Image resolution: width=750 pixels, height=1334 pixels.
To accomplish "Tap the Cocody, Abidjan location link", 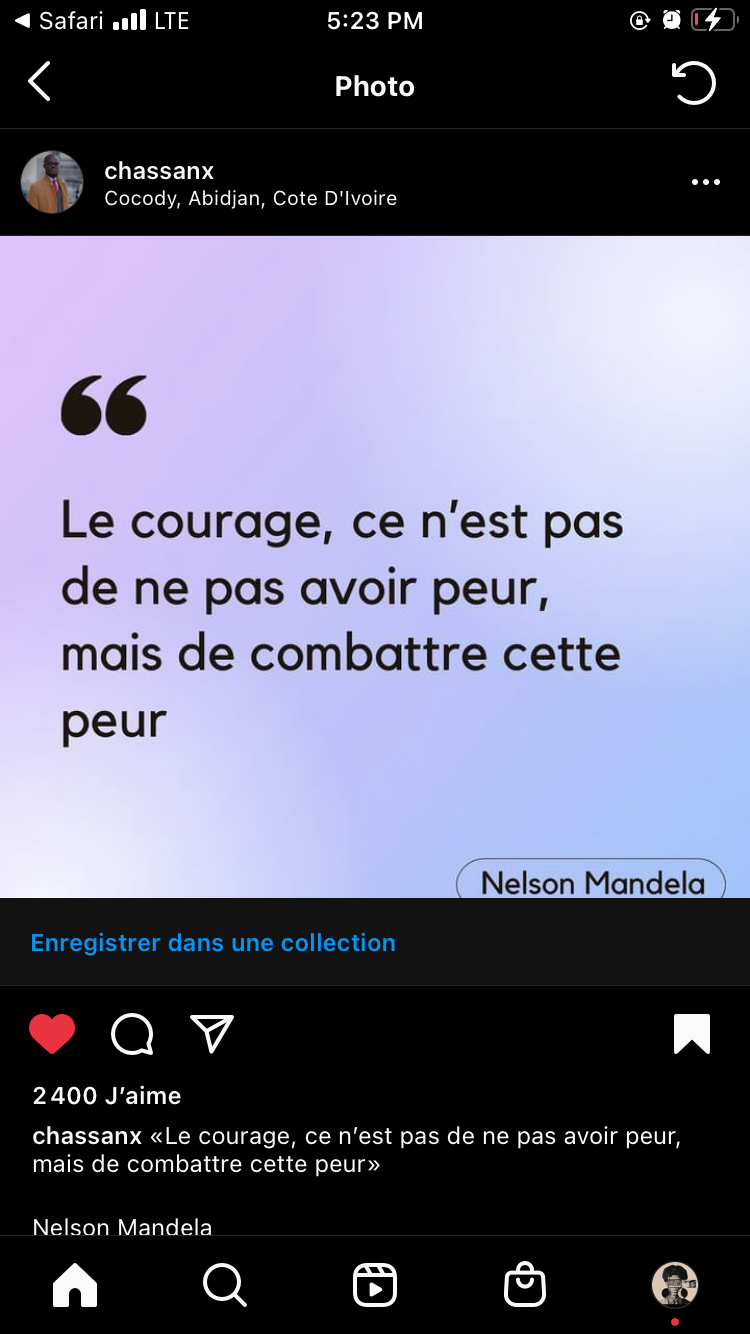I will click(250, 198).
